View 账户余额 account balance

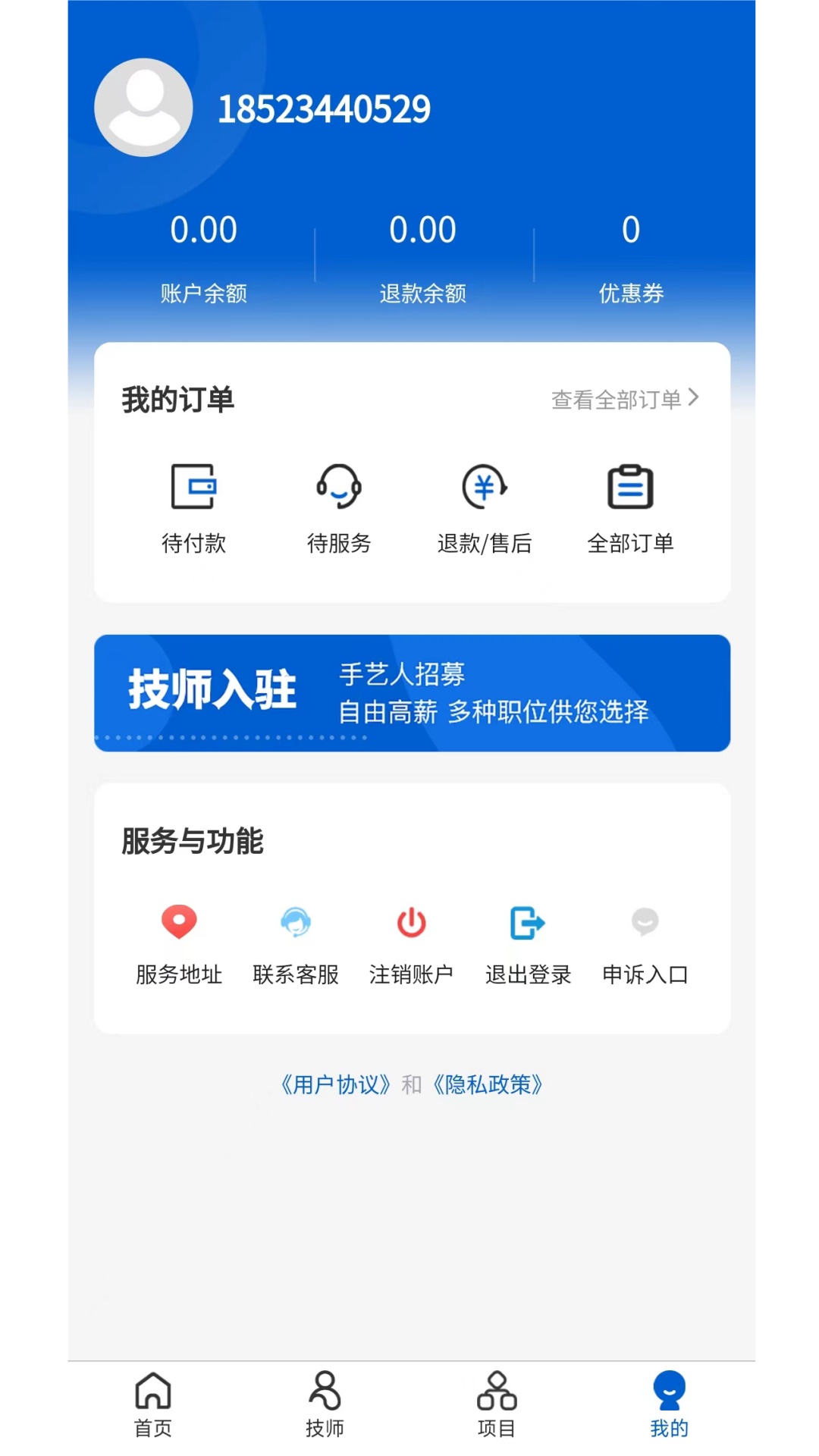(x=203, y=258)
